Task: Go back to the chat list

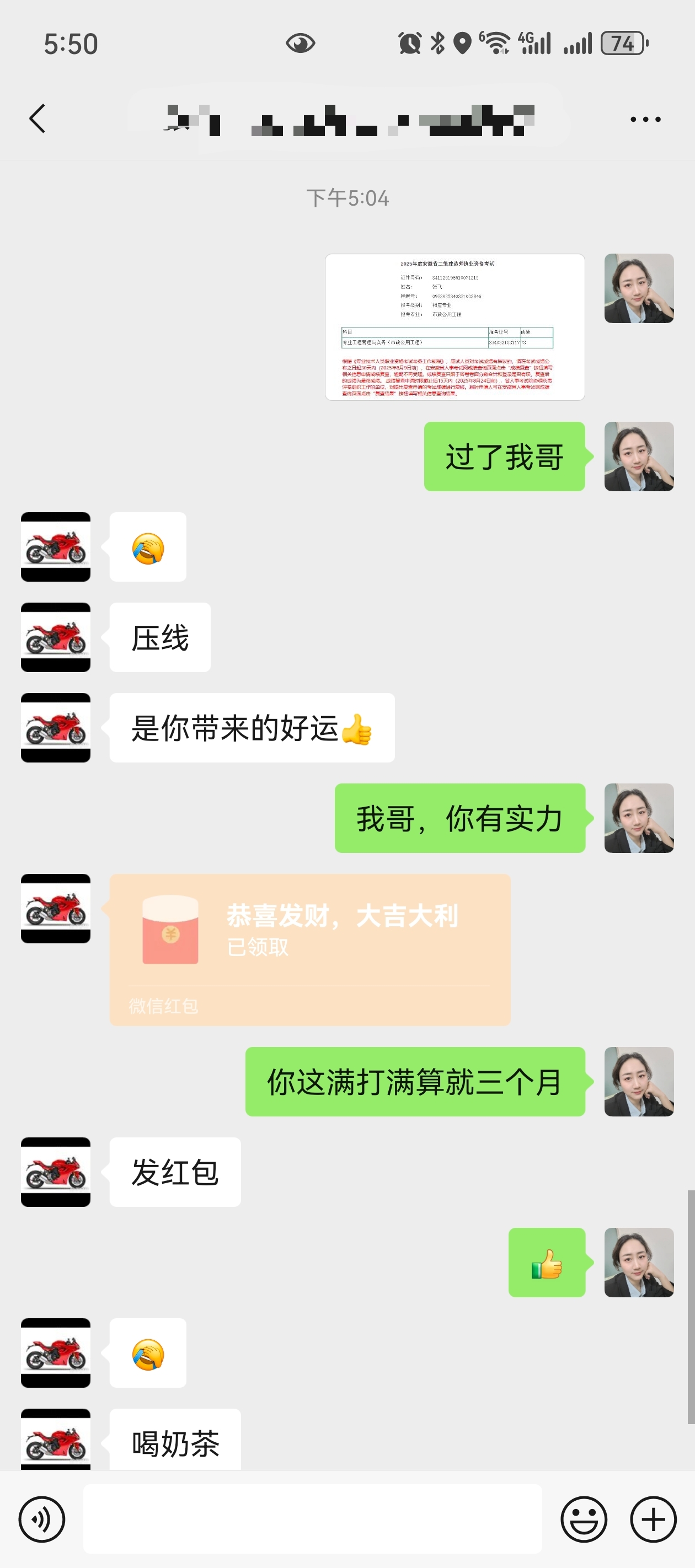Action: 38,119
